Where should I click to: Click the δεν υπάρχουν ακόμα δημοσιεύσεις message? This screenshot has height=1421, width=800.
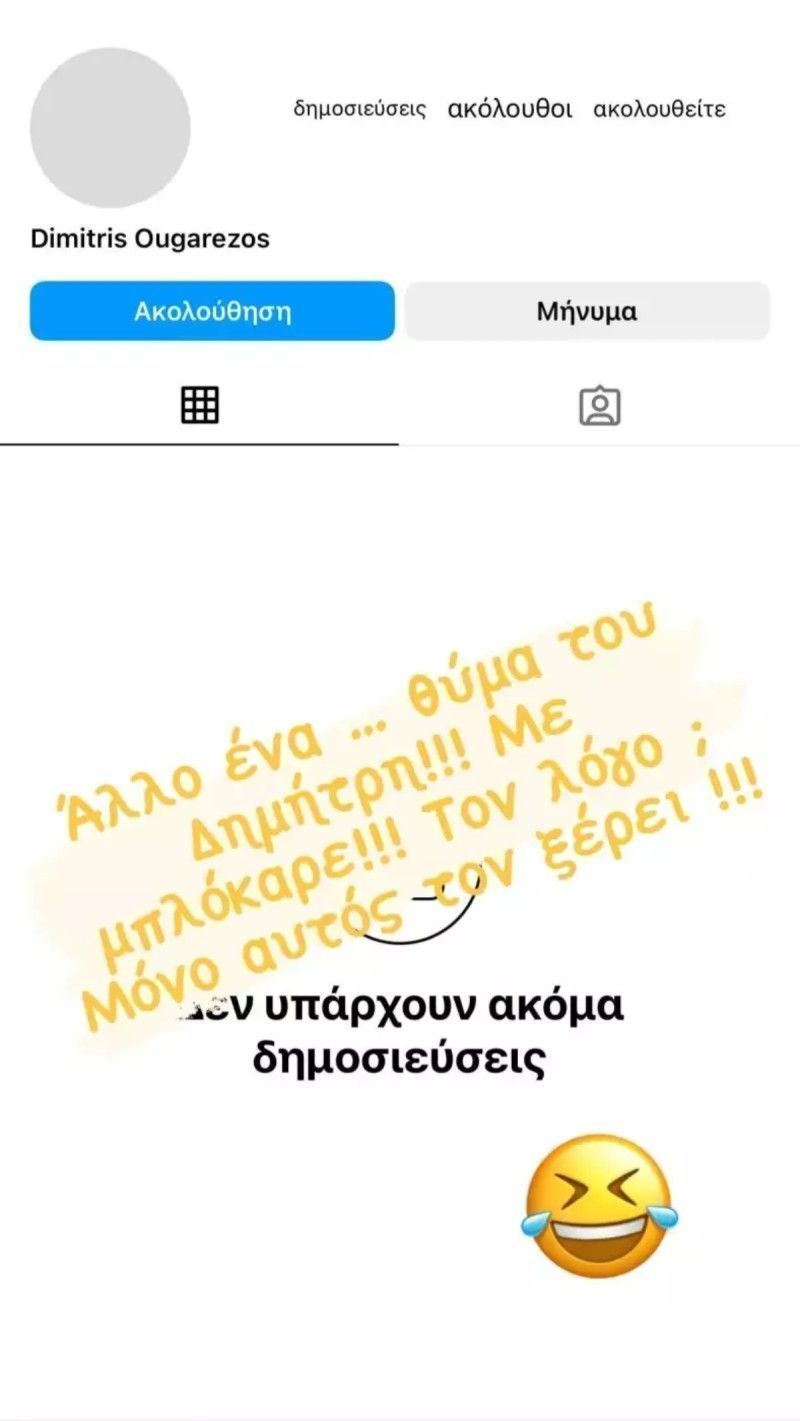400,1030
